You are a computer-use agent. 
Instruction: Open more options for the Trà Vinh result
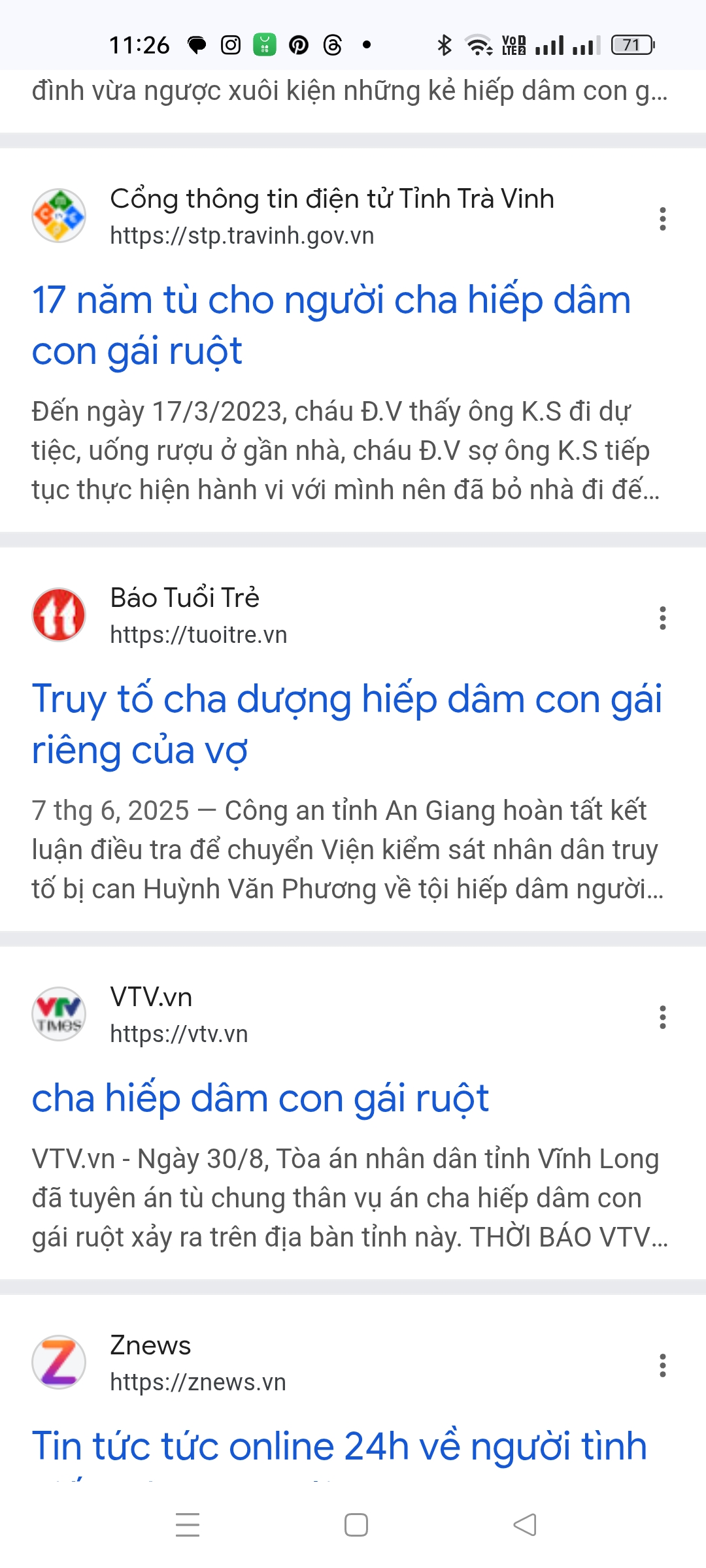pos(662,219)
